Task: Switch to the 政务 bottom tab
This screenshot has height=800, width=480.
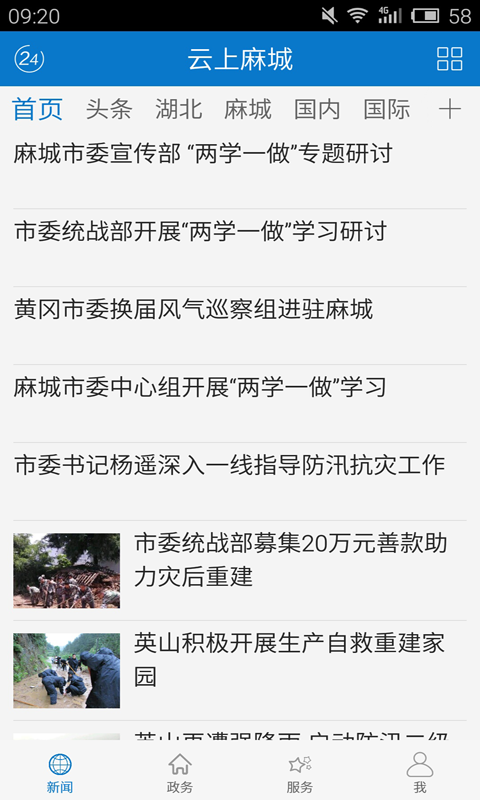Action: (180, 772)
